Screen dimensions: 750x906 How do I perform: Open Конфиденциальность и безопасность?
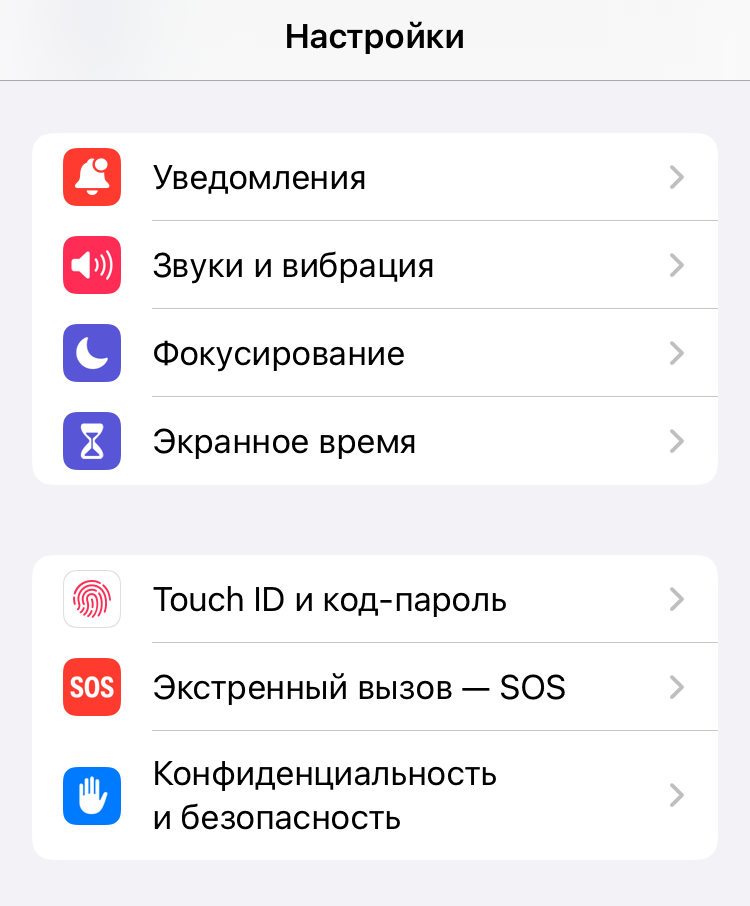[x=374, y=796]
